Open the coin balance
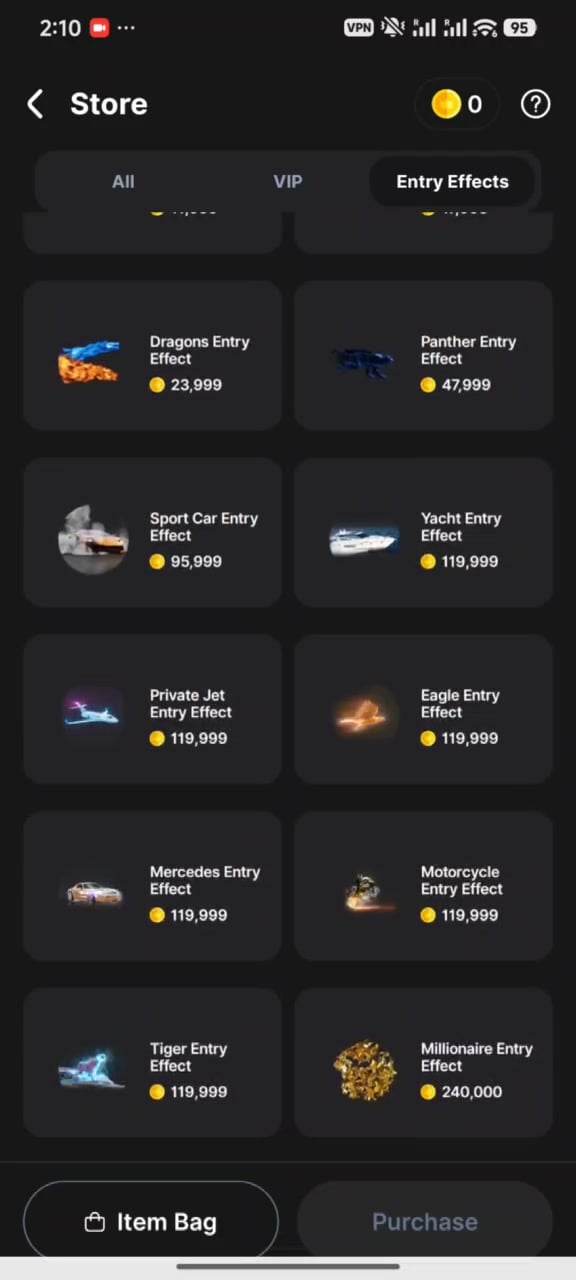The image size is (576, 1280). (x=457, y=104)
